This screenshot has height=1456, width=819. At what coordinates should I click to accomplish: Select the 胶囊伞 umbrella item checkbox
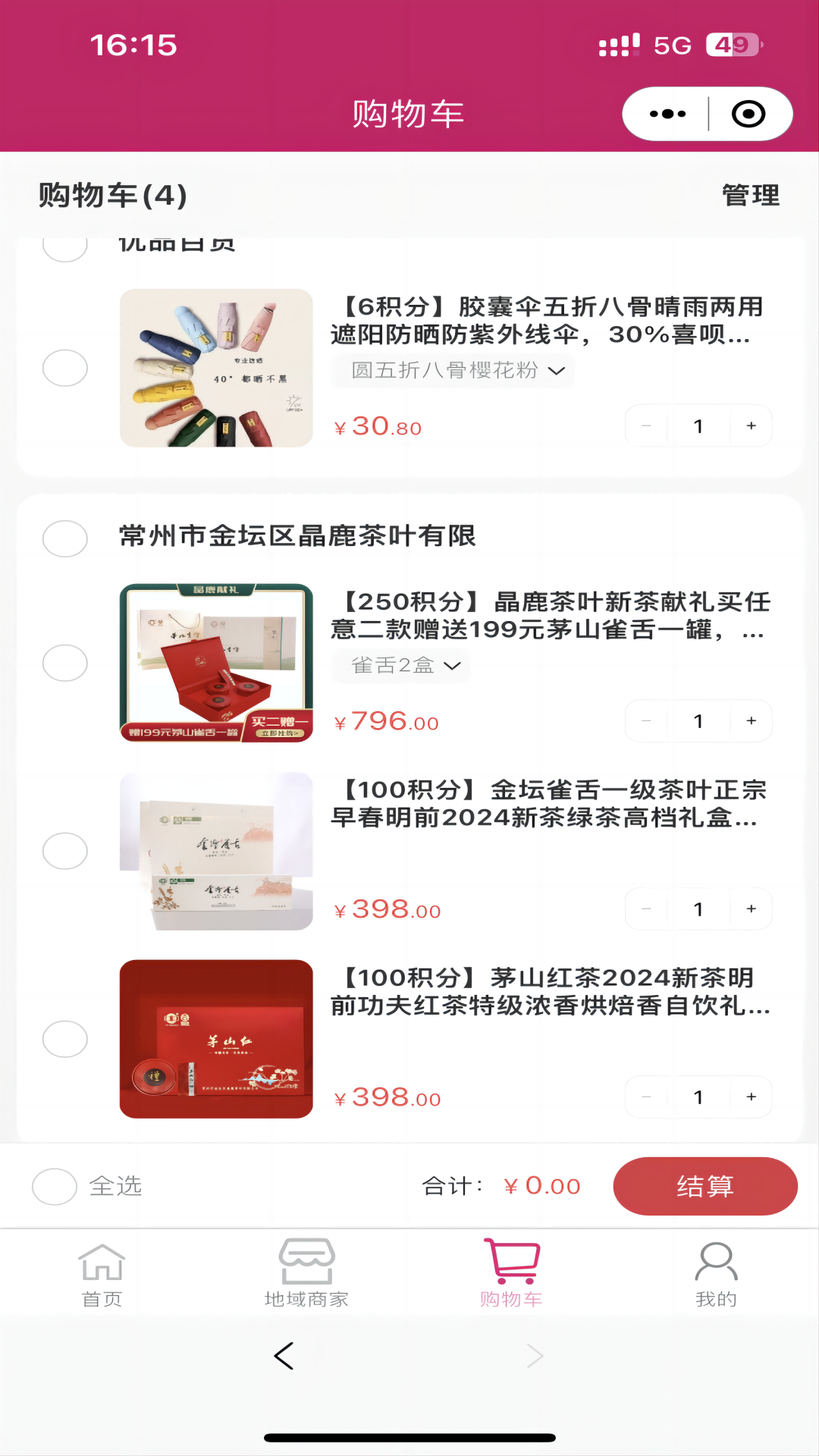[65, 368]
